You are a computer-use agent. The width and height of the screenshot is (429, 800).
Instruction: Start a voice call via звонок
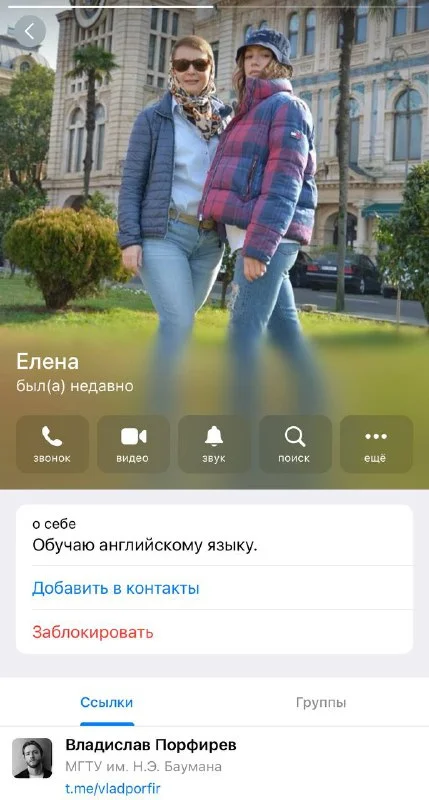pos(52,444)
